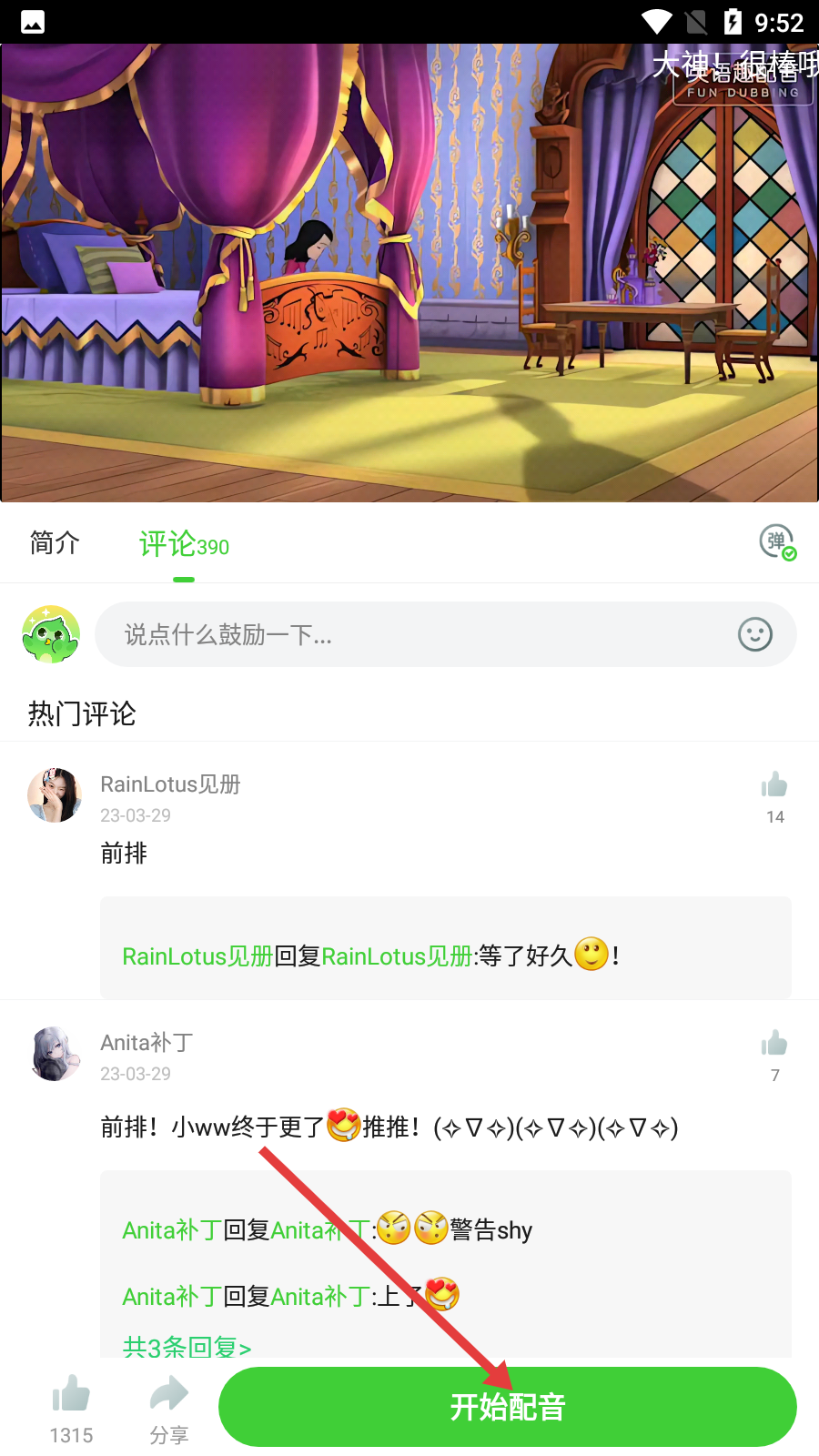Switch to the 简介 tab
The image size is (819, 1456).
tap(55, 543)
